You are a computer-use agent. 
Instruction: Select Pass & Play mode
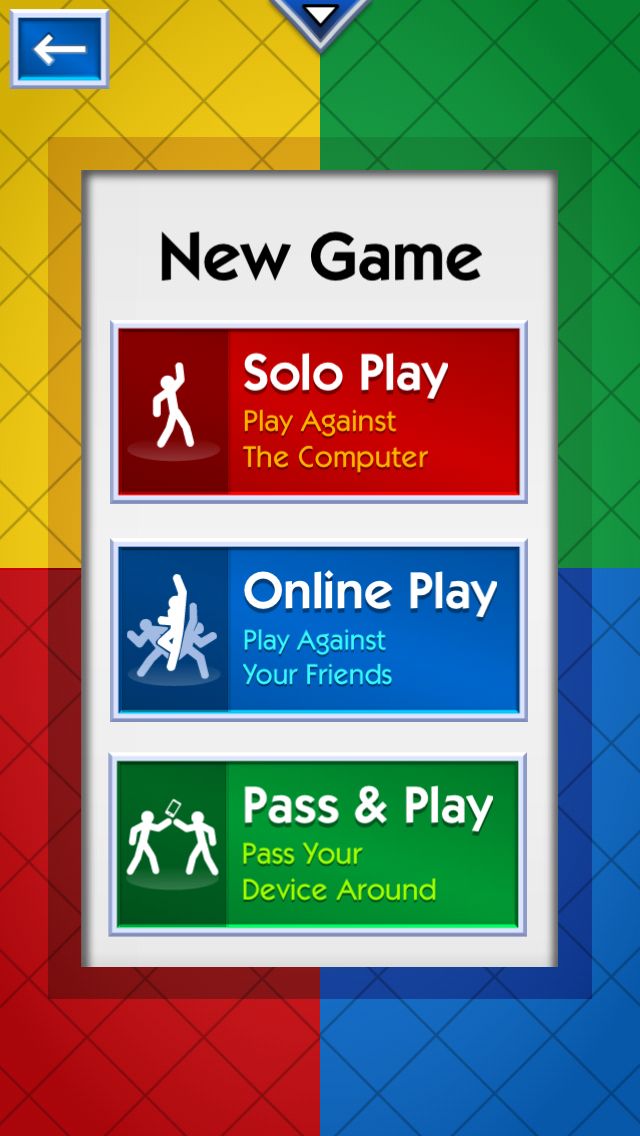click(317, 844)
